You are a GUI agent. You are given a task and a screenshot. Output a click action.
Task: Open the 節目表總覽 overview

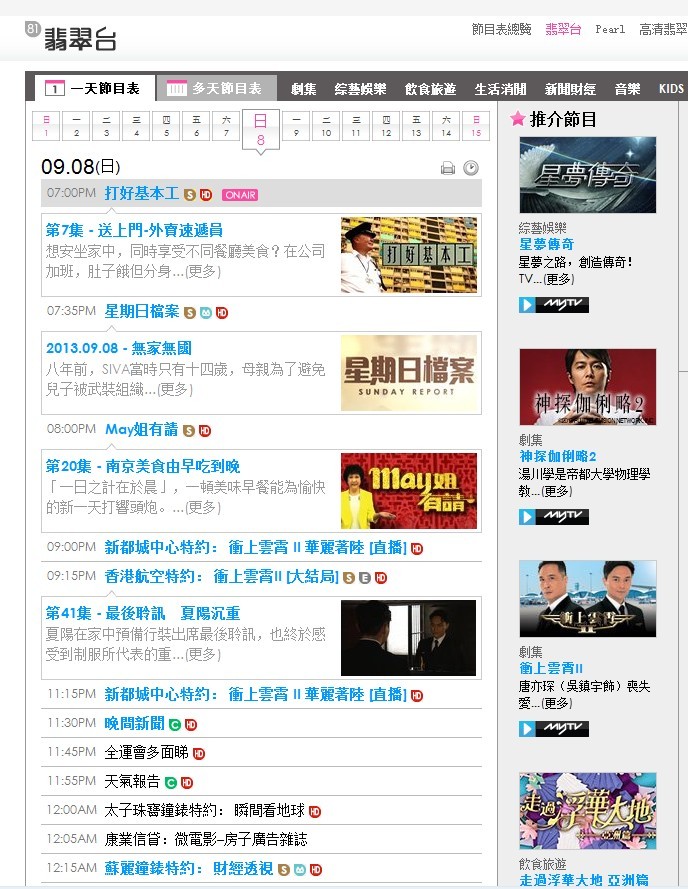pyautogui.click(x=502, y=30)
